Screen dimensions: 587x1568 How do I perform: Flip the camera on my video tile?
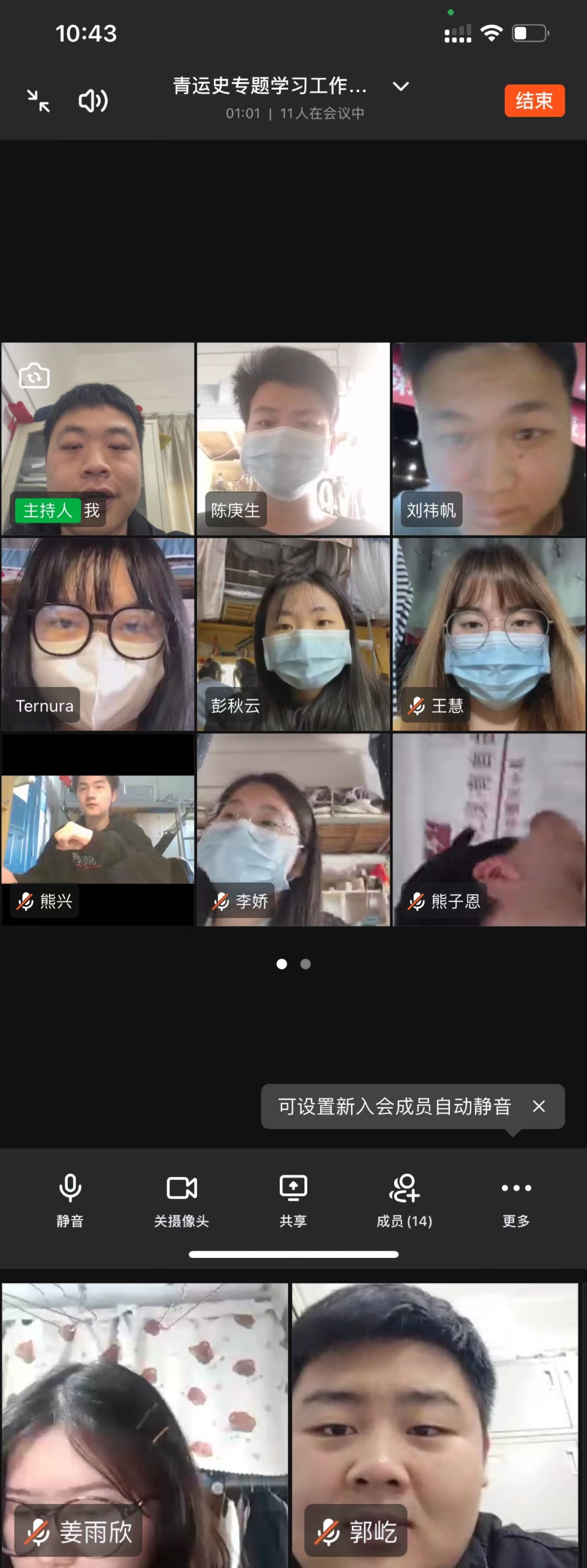click(34, 376)
